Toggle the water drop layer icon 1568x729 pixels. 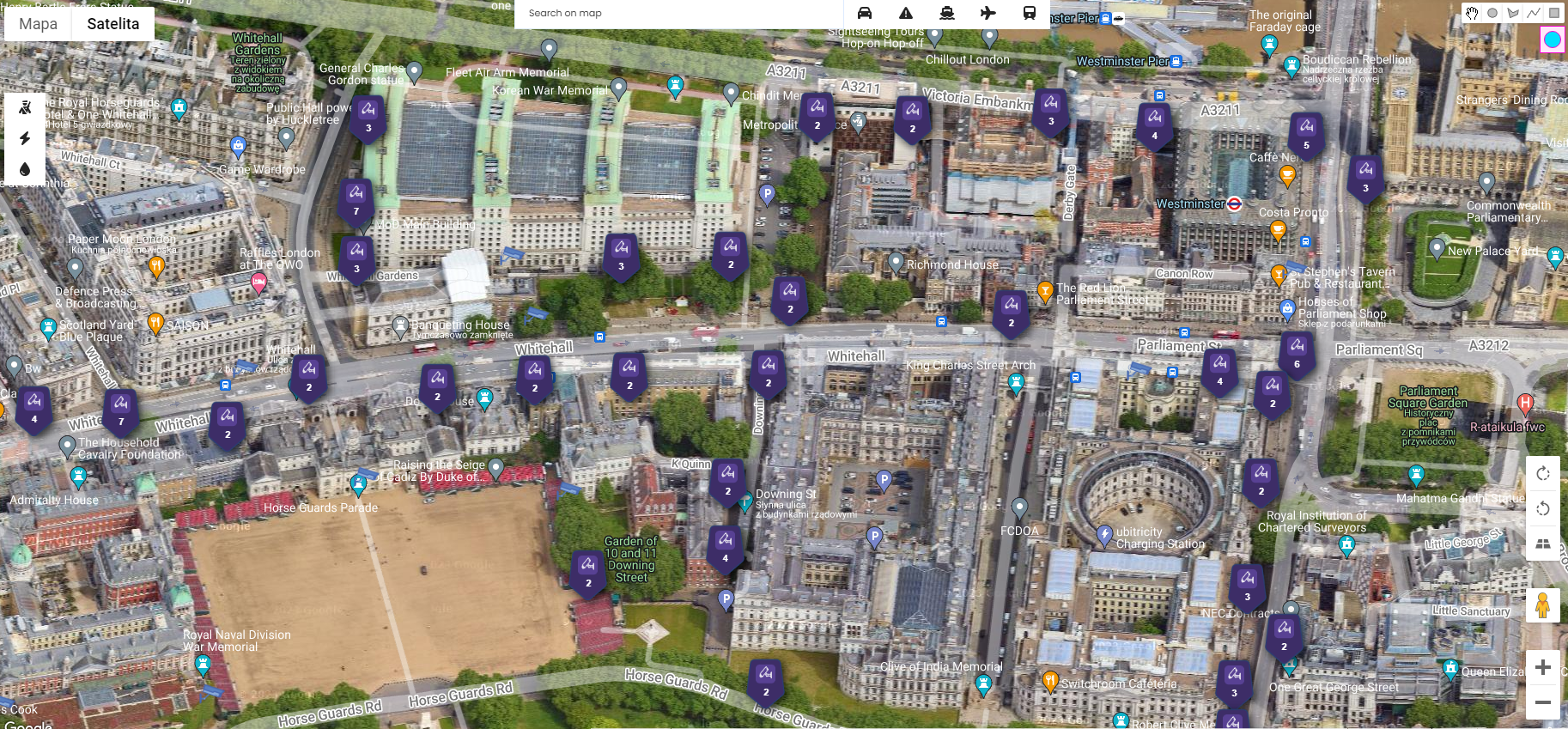point(25,169)
